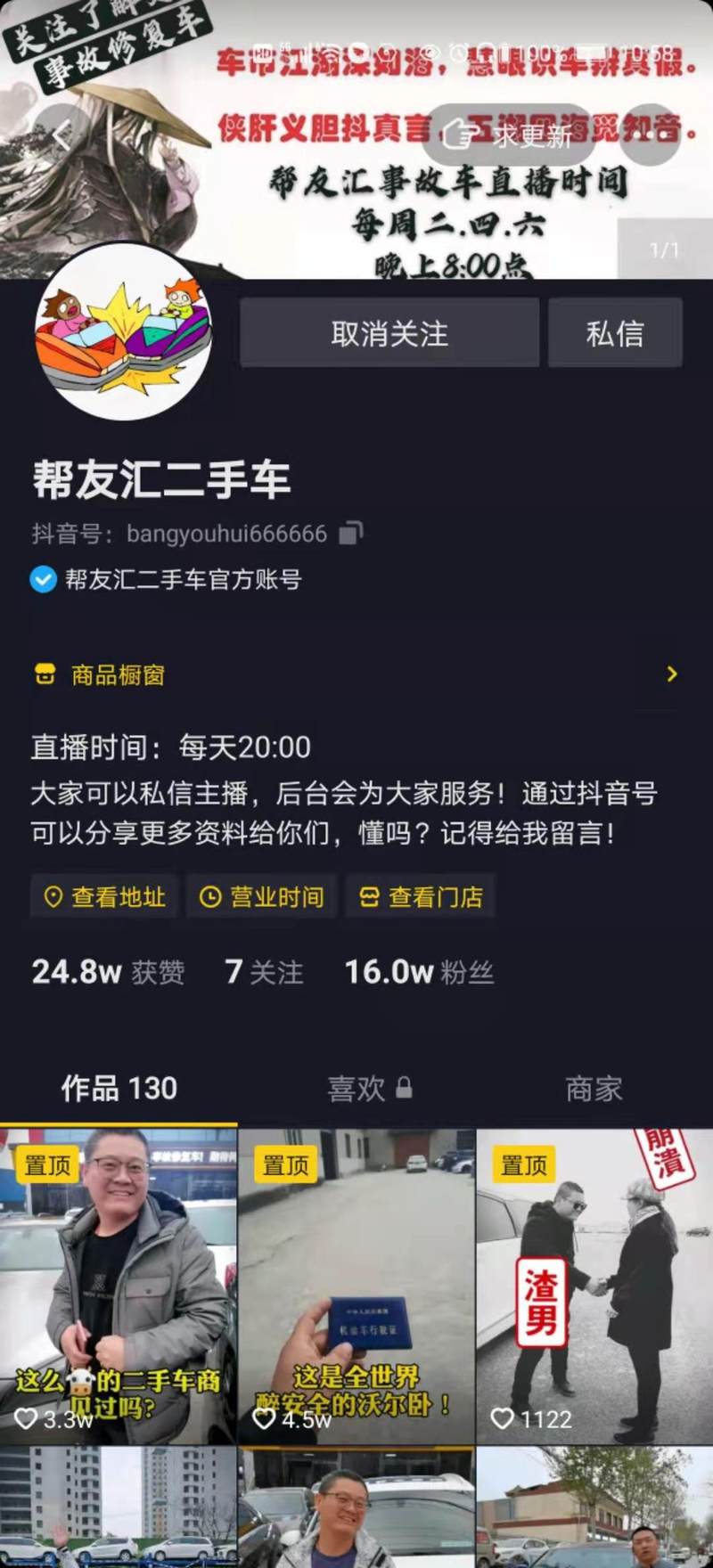Tap the blue verified badge checkmark
The height and width of the screenshot is (1568, 713).
(42, 580)
